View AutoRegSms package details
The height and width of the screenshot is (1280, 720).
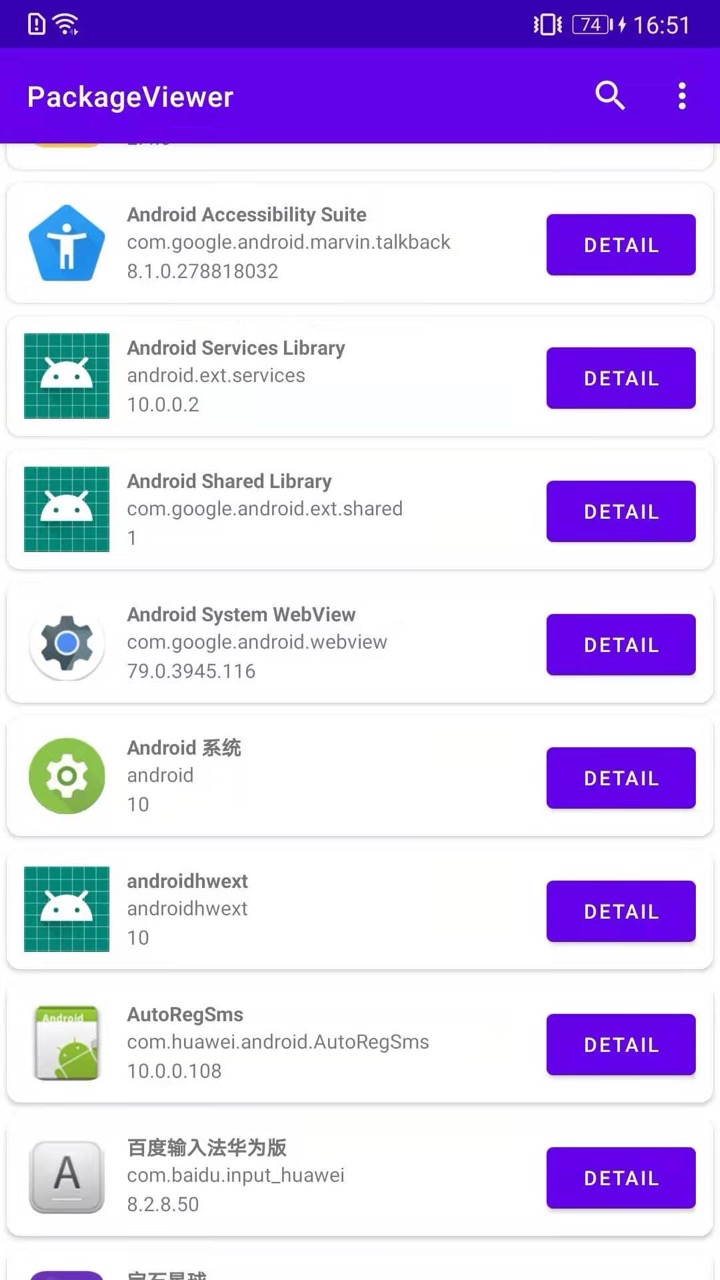tap(621, 1044)
